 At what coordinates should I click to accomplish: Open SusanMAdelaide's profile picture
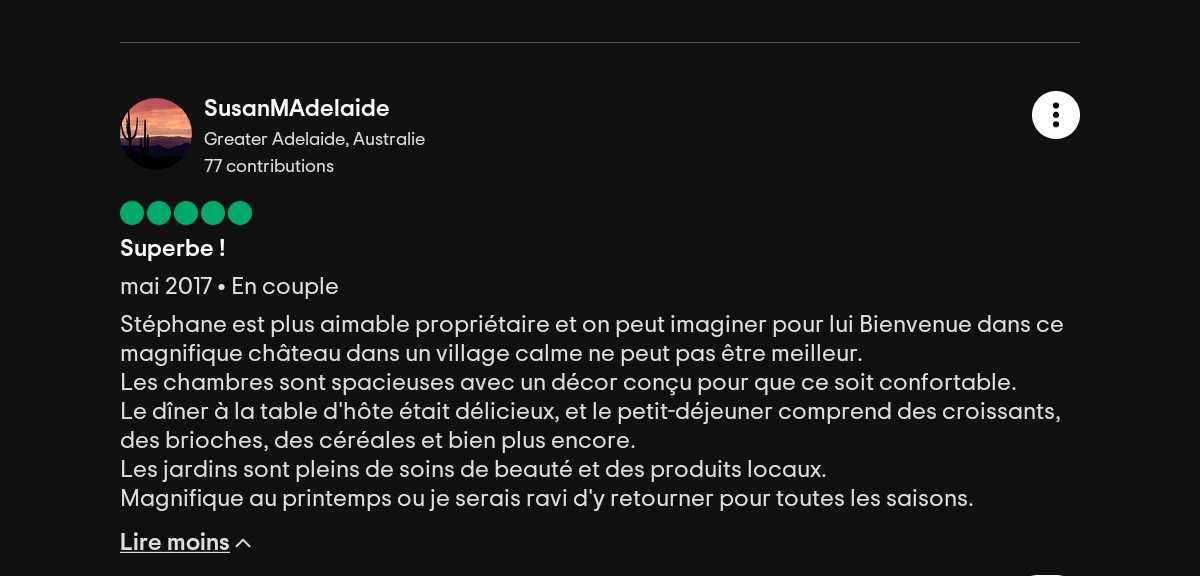[x=156, y=134]
